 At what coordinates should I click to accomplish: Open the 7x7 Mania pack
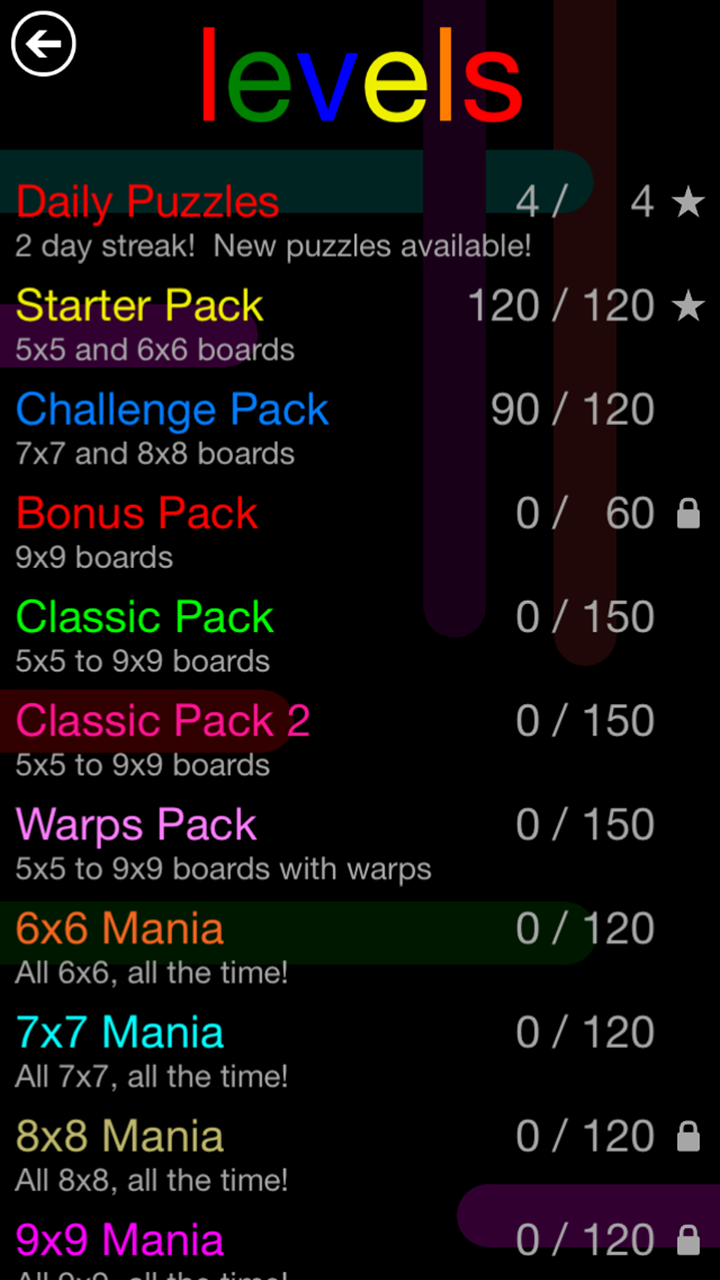coord(120,1034)
